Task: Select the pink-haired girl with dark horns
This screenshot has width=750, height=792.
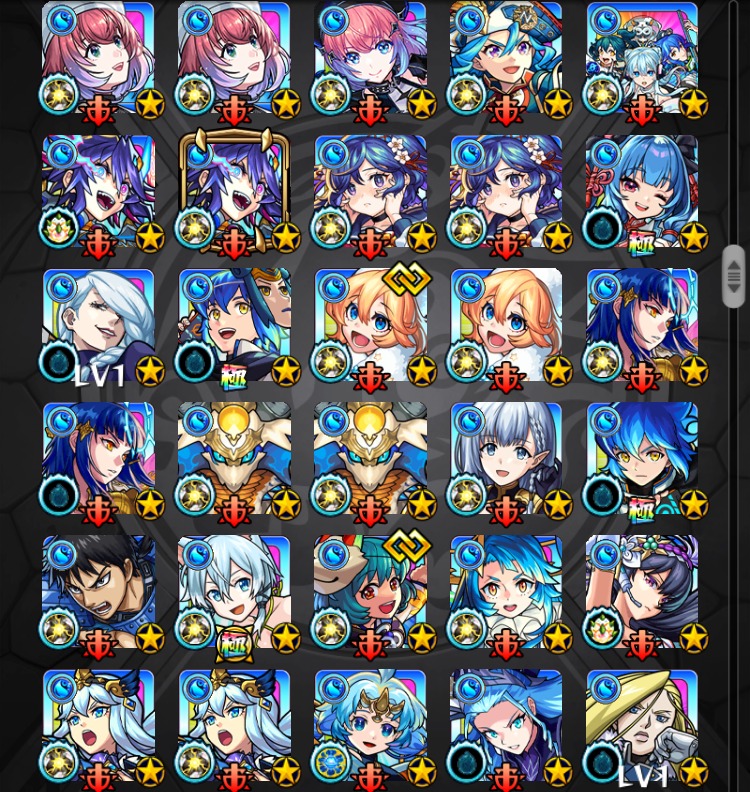Action: click(370, 58)
